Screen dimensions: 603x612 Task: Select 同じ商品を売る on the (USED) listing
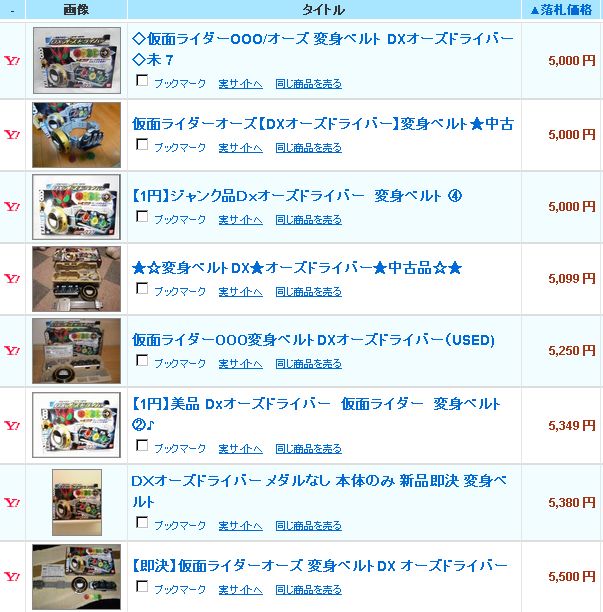(x=308, y=364)
